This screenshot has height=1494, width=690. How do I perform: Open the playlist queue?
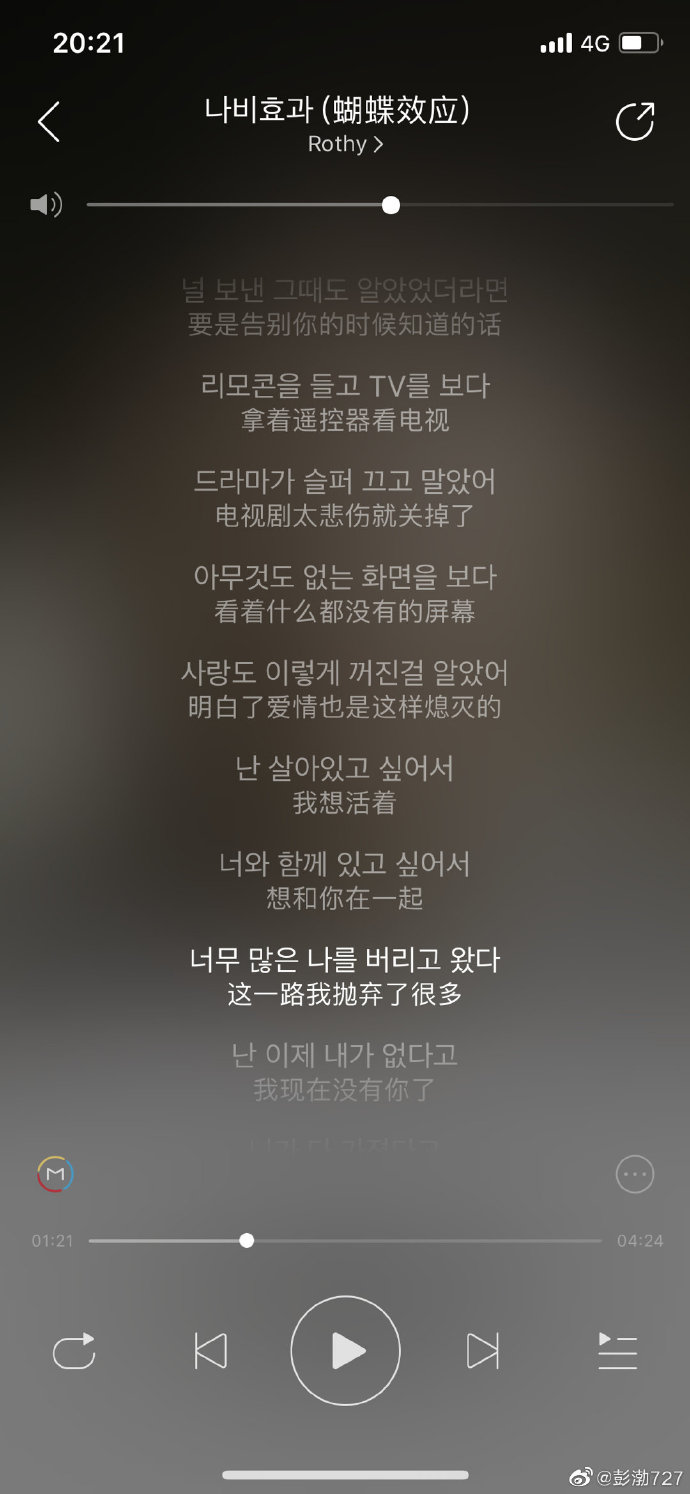tap(617, 1351)
